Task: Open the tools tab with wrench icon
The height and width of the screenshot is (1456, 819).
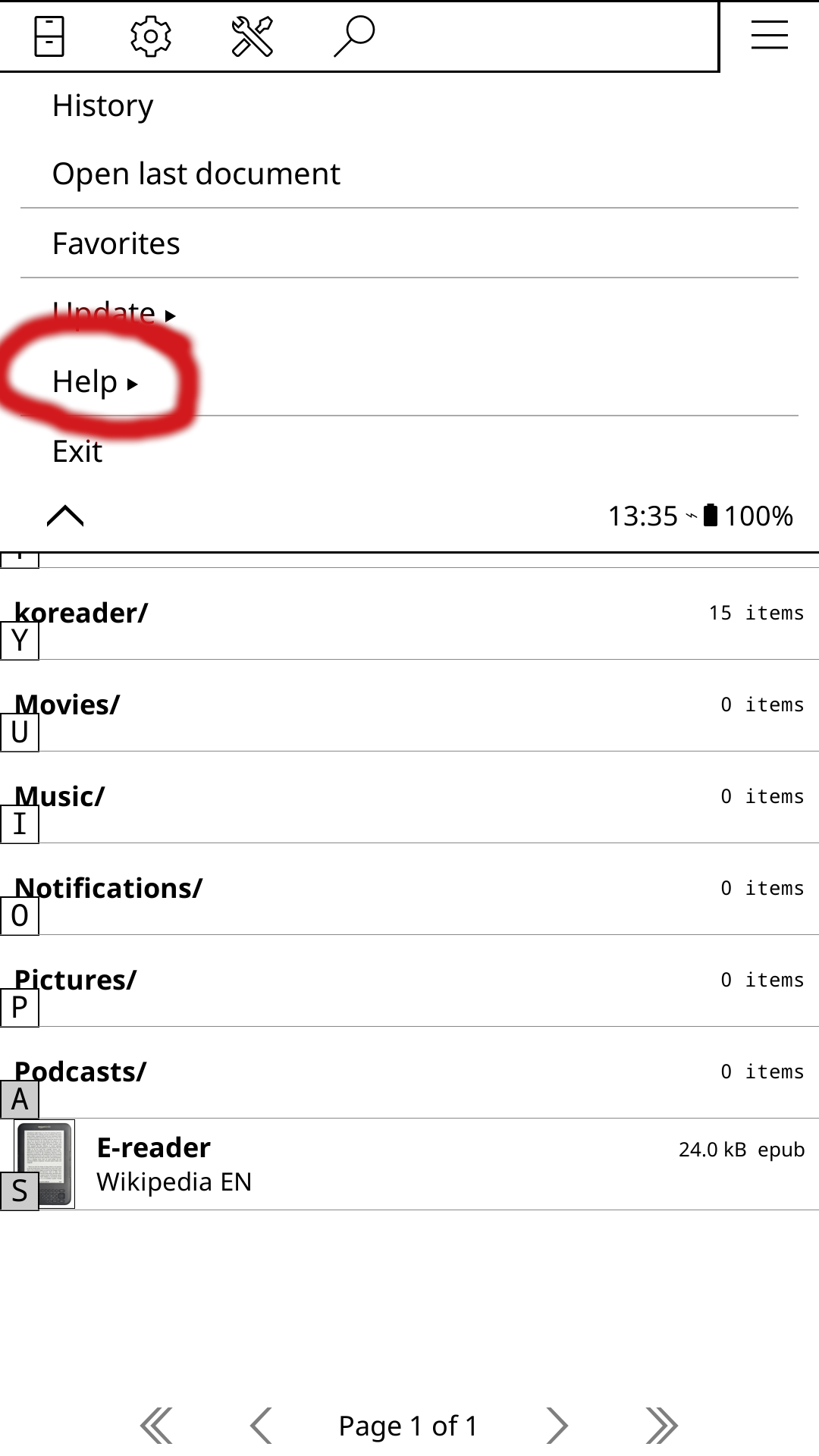Action: coord(252,36)
